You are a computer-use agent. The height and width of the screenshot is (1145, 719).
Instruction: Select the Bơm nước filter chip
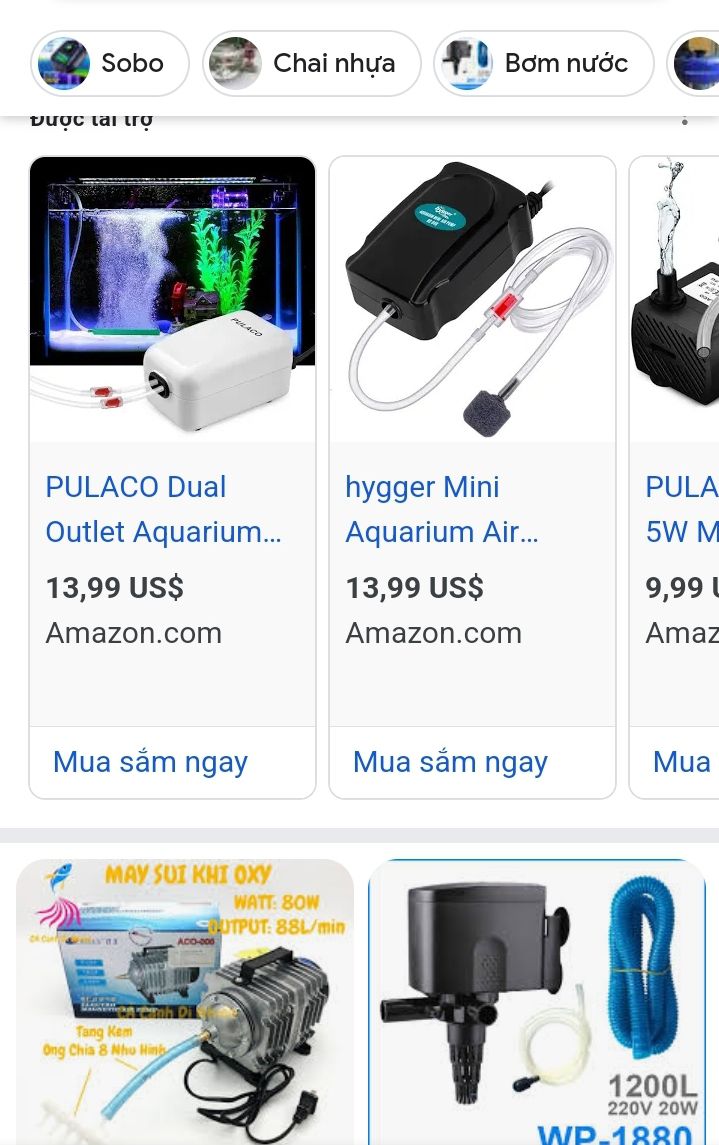coord(543,63)
